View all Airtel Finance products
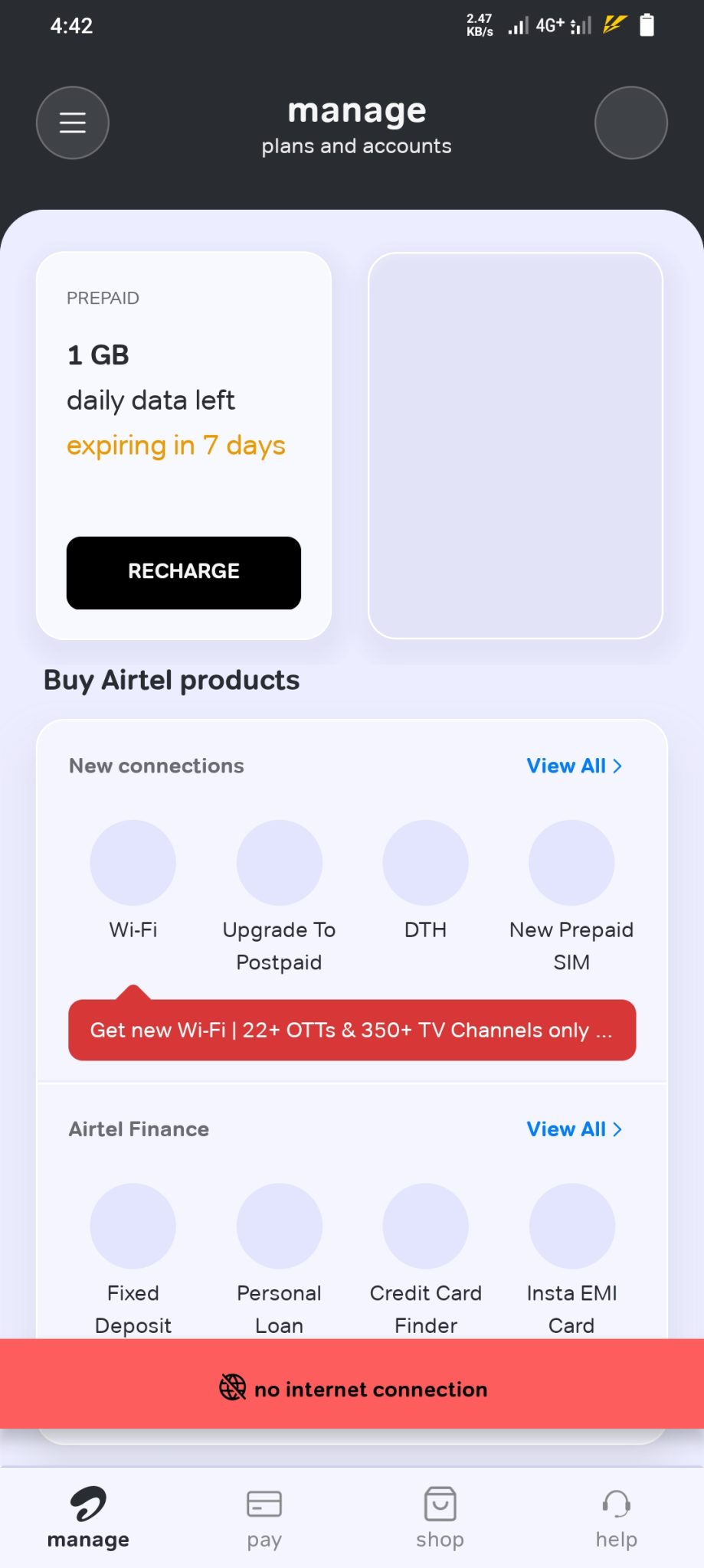 pyautogui.click(x=574, y=1129)
